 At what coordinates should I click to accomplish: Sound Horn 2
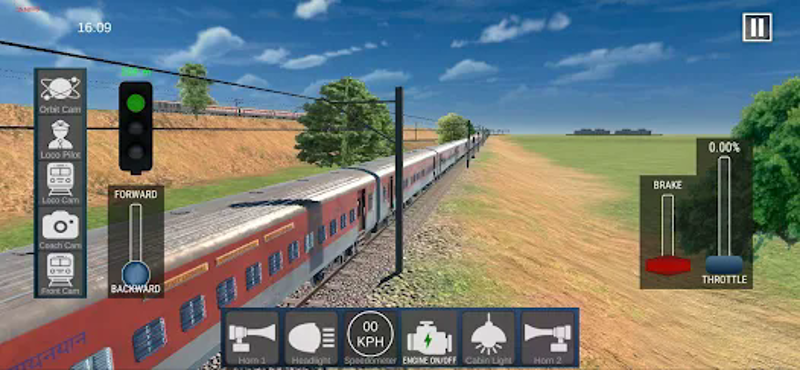[547, 338]
